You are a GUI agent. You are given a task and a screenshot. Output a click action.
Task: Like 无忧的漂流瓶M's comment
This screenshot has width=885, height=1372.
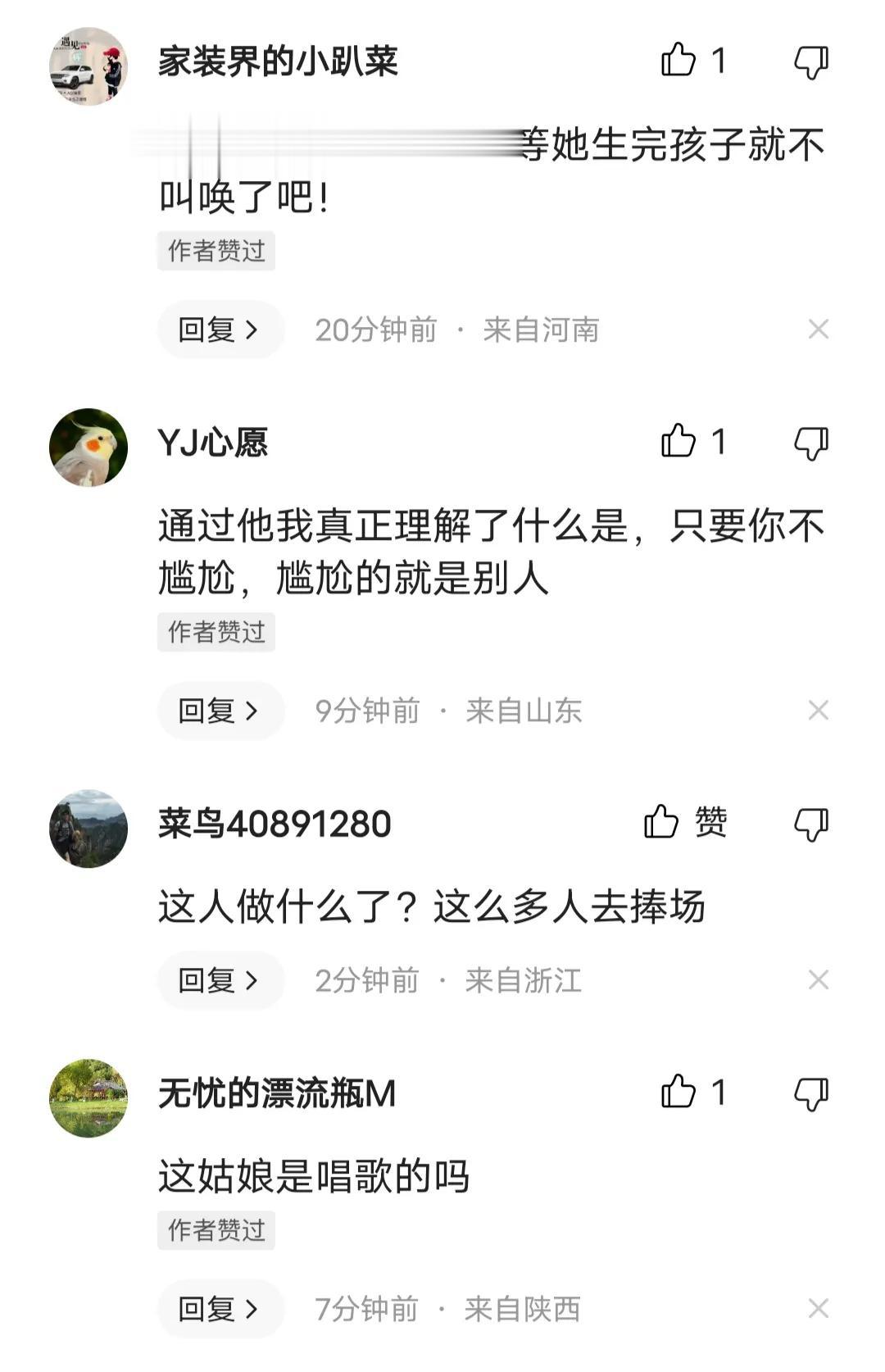tap(678, 1093)
